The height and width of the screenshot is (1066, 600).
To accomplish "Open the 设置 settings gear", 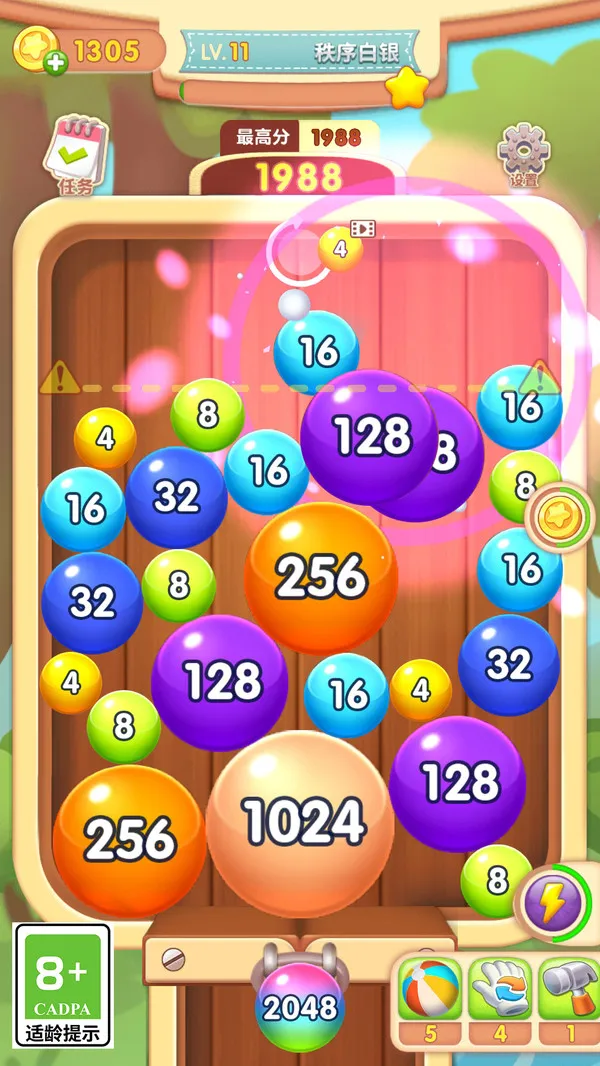I will click(x=524, y=154).
